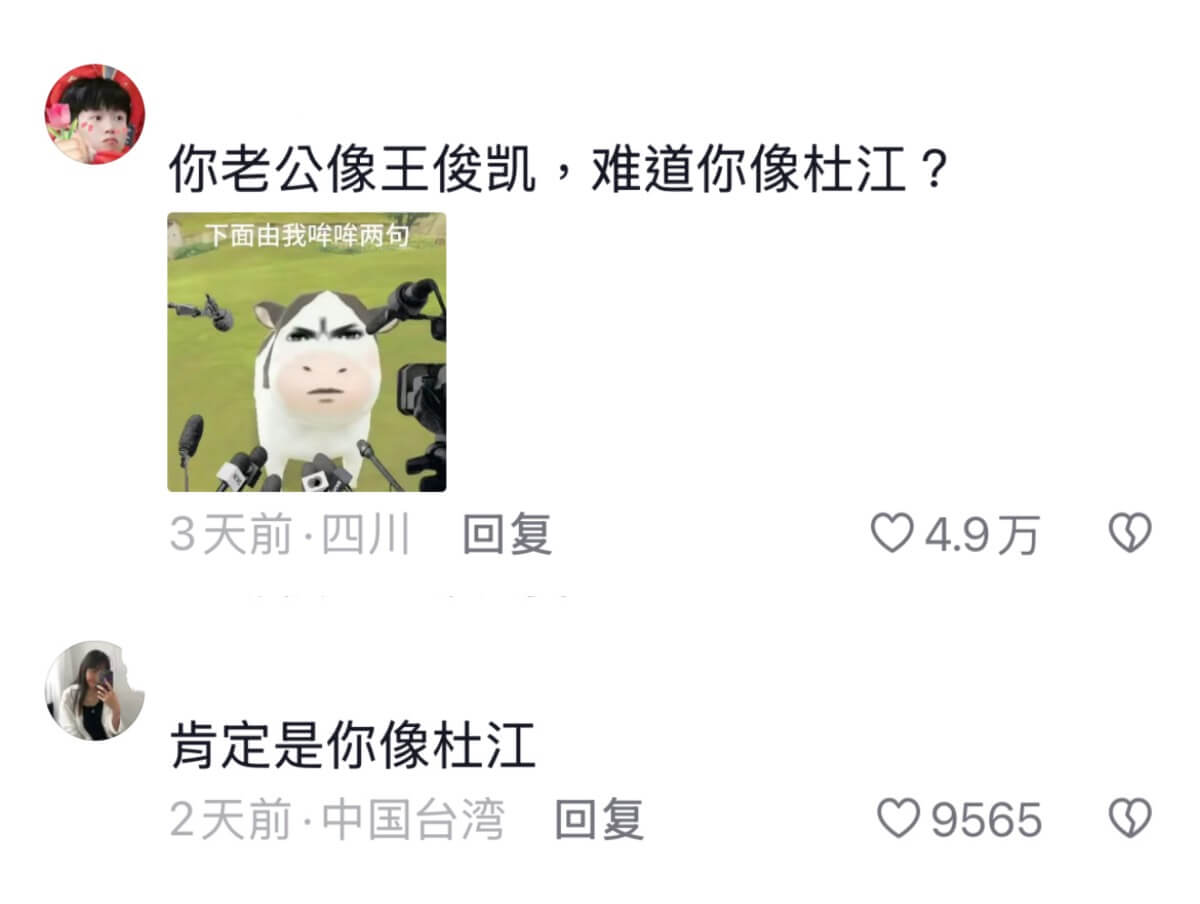The height and width of the screenshot is (904, 1200).
Task: Dislike the comment posted 2天前
Action: (x=1130, y=820)
